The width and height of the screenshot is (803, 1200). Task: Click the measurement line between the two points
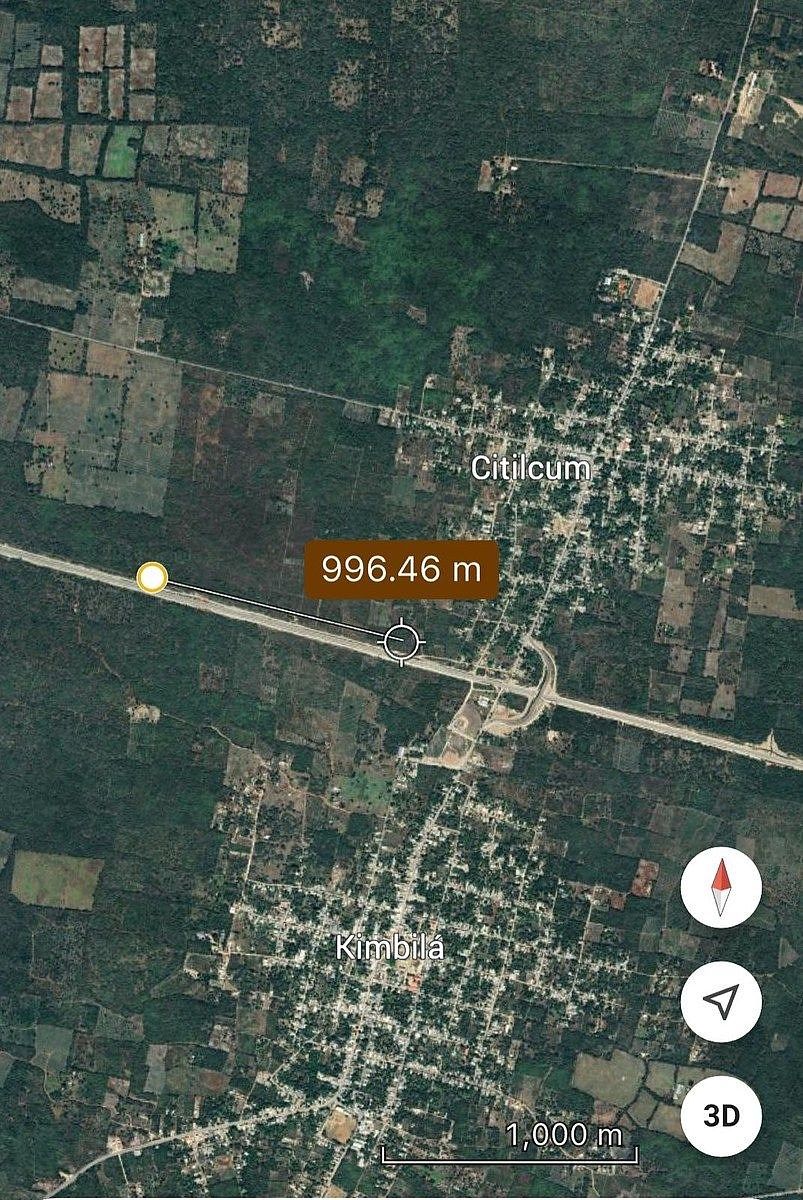click(280, 606)
